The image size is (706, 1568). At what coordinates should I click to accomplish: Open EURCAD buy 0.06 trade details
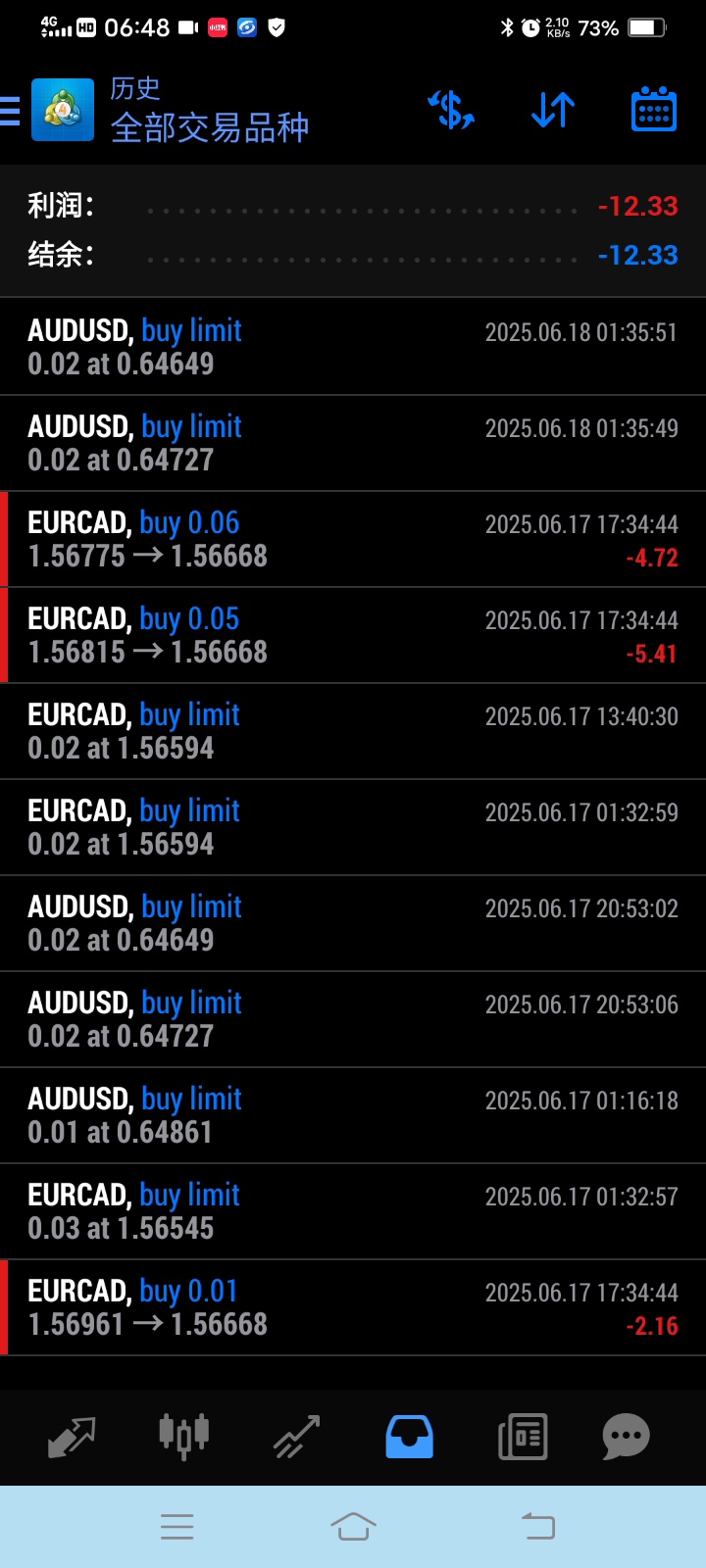353,539
